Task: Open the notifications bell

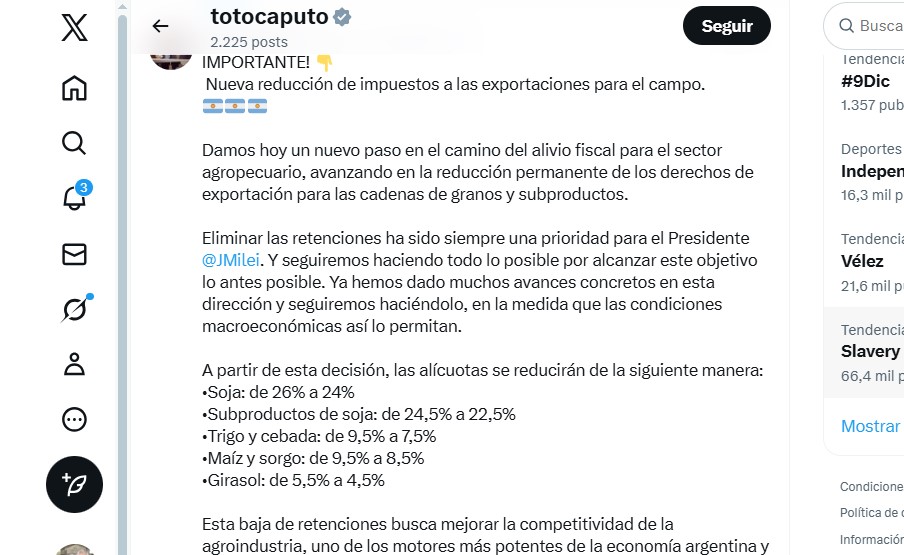Action: click(74, 198)
